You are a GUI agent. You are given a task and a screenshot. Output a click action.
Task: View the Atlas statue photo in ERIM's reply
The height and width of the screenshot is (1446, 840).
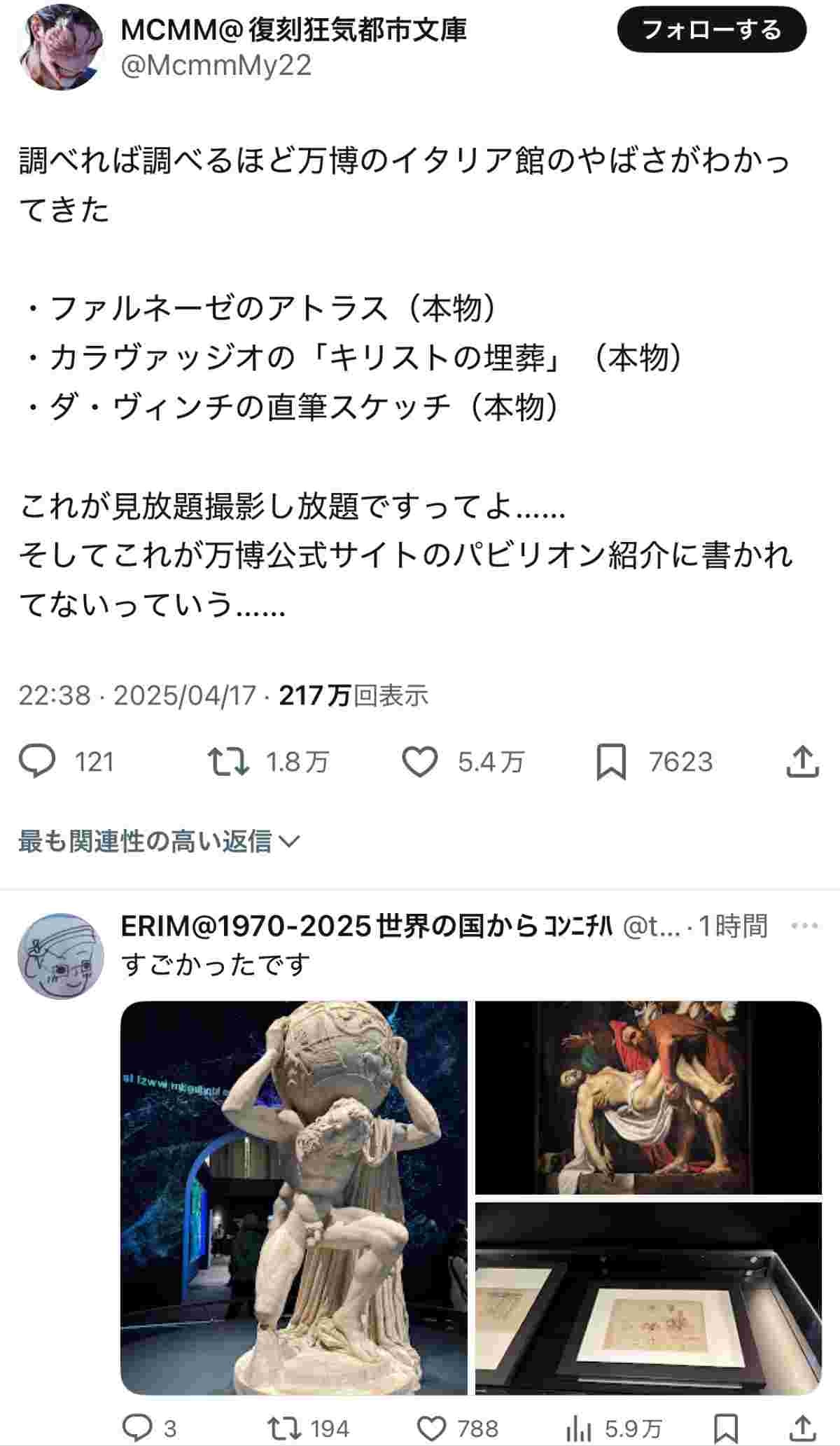coord(294,1197)
